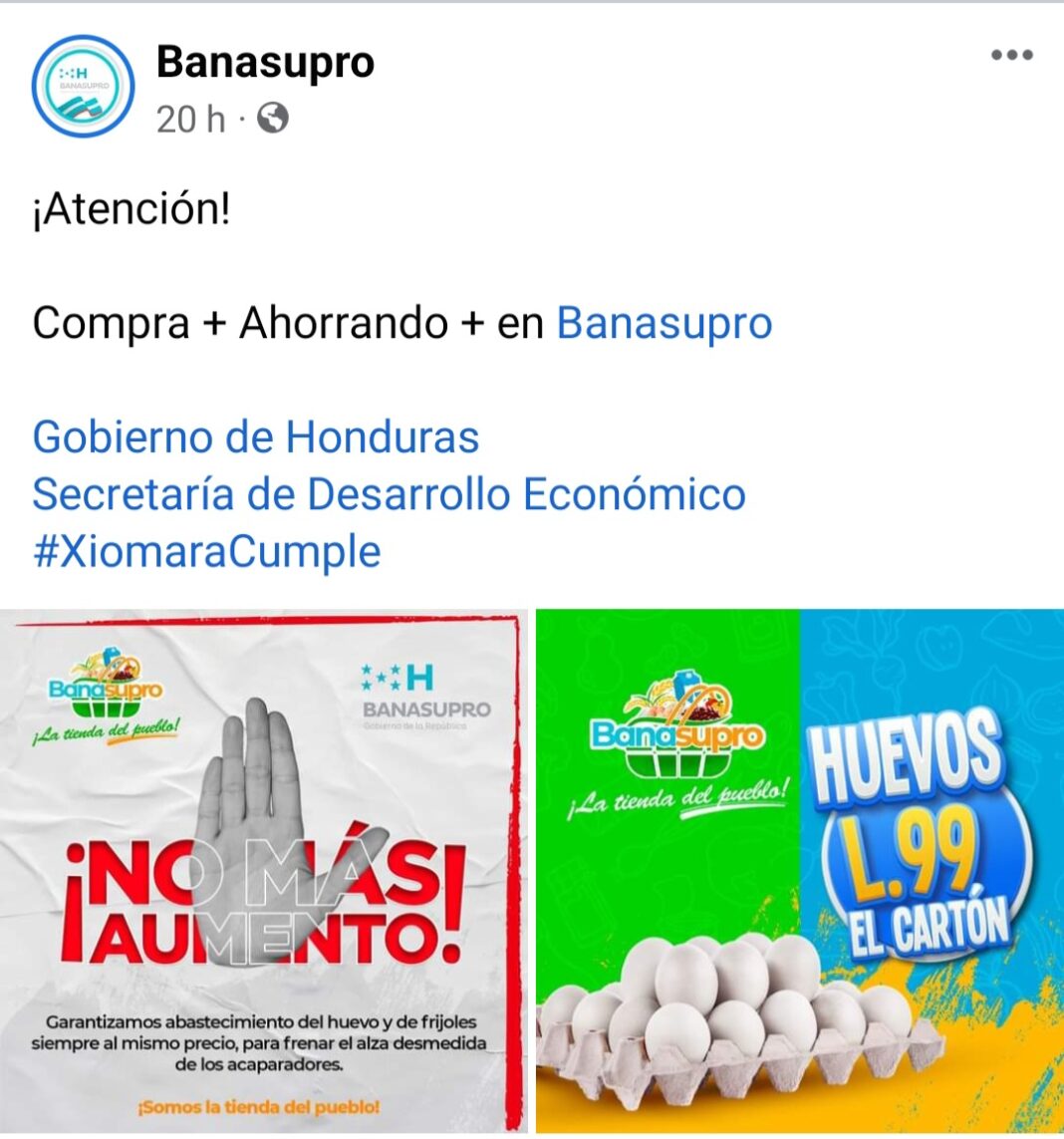Enlarge the Huevos L.99 el cartón photo
The height and width of the screenshot is (1139, 1064).
(799, 871)
